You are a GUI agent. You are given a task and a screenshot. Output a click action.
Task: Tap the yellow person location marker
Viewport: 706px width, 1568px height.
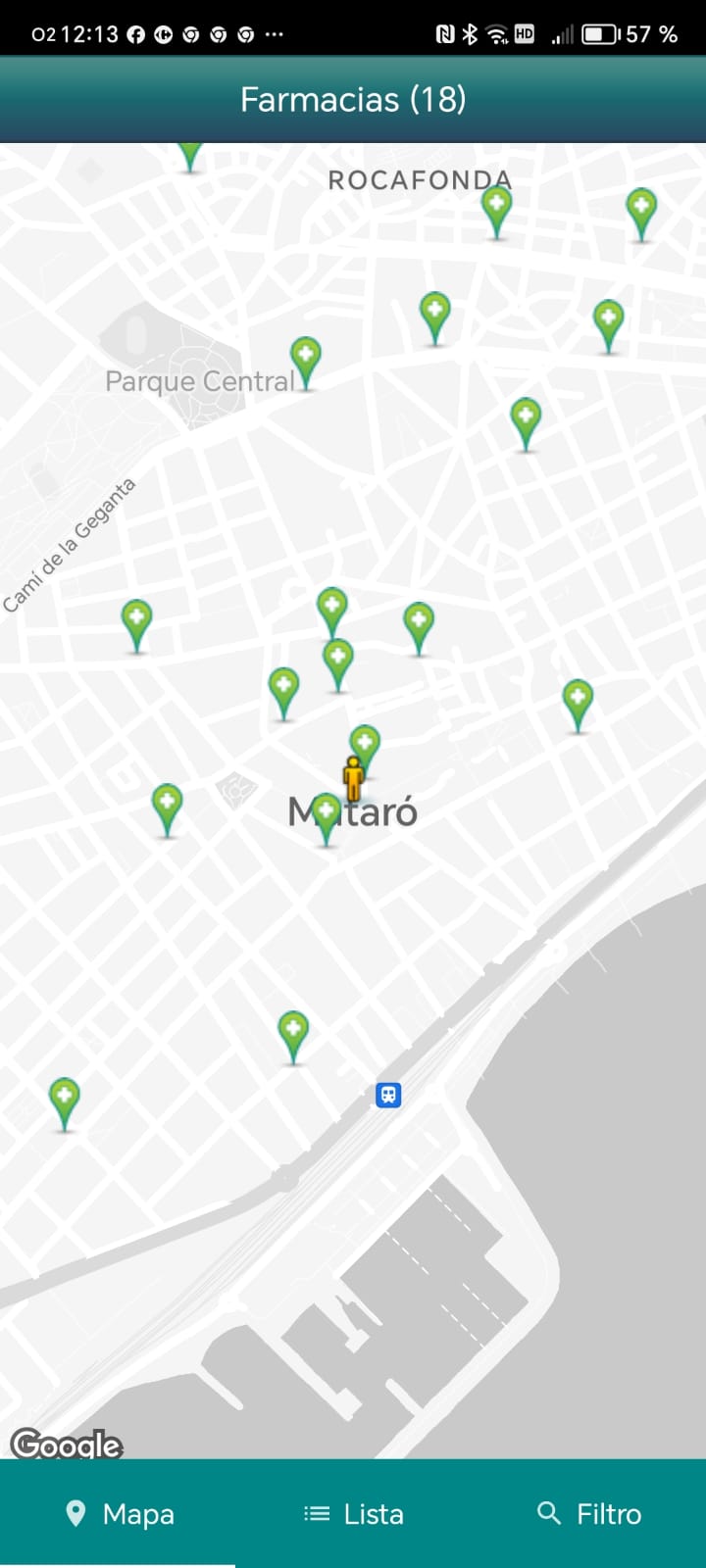(x=354, y=779)
